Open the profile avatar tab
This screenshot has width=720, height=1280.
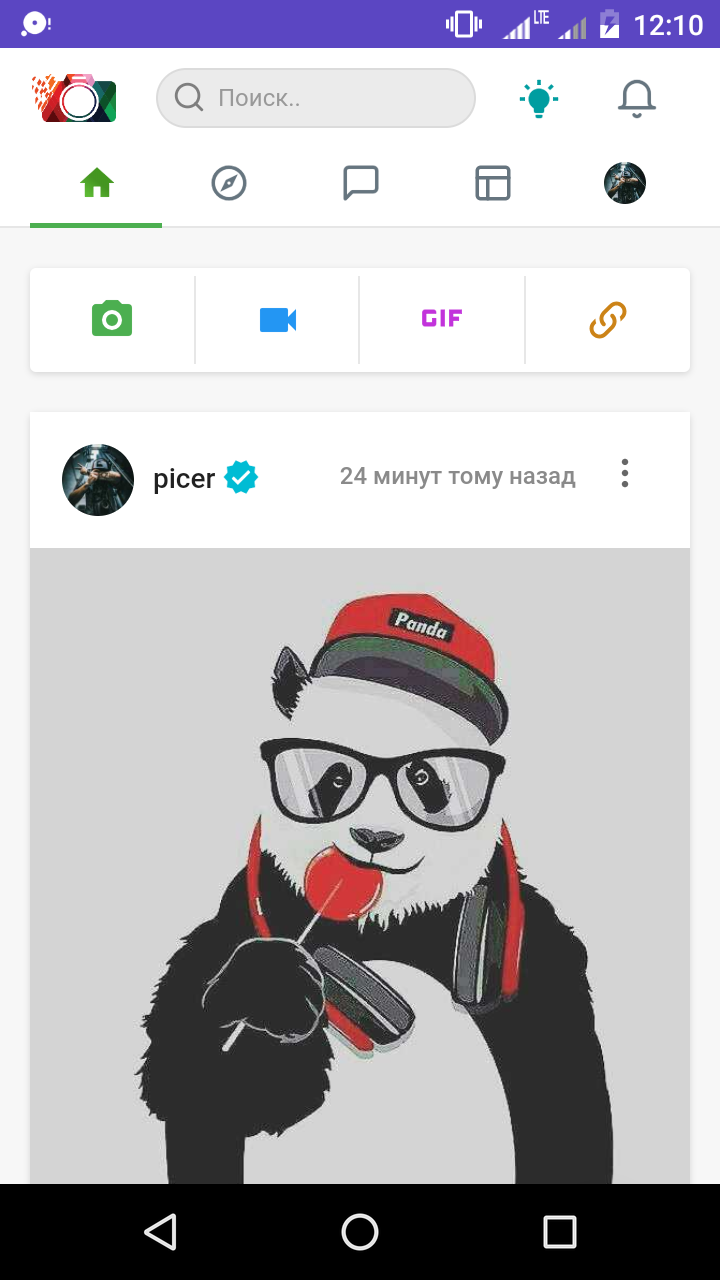tap(625, 184)
